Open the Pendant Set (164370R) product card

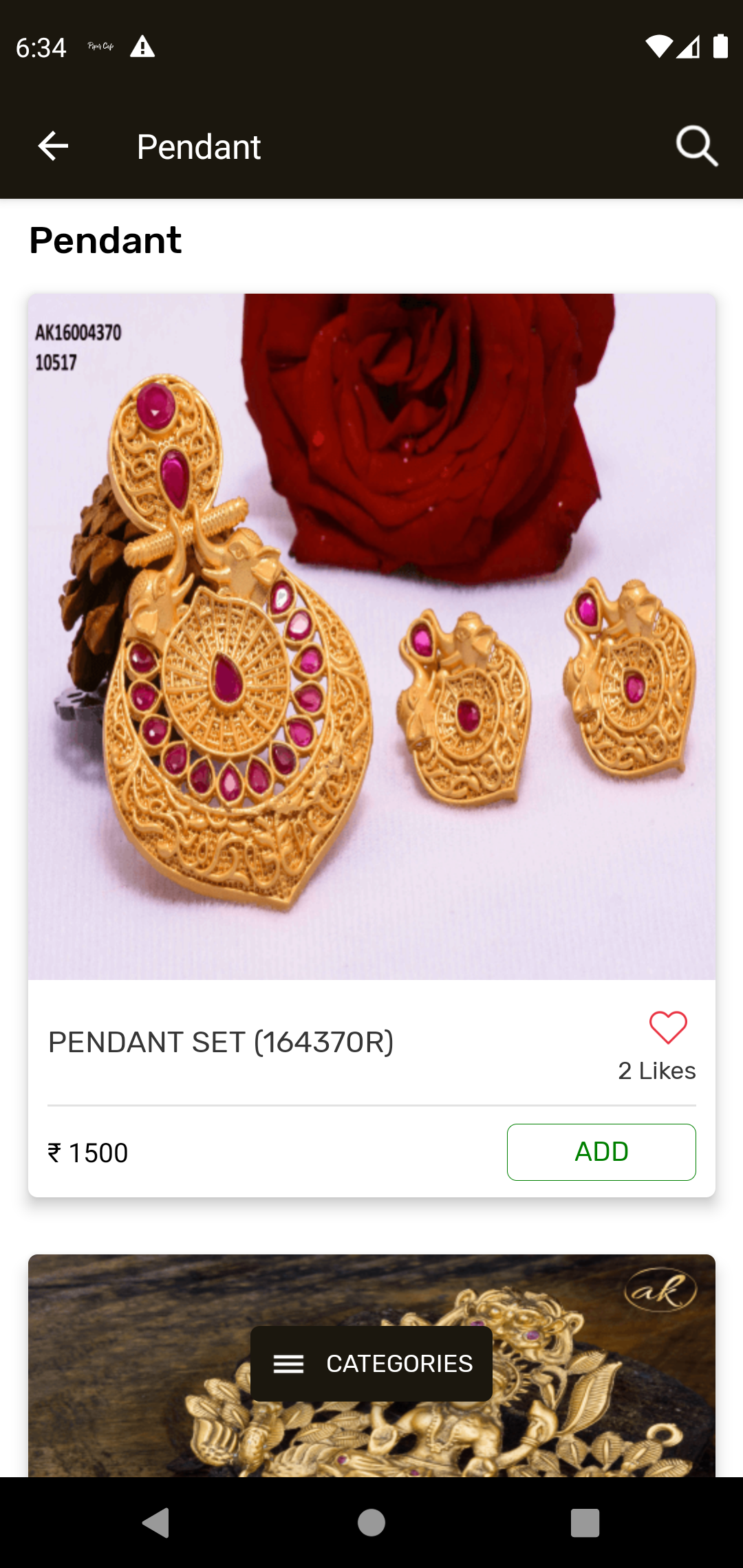coord(371,636)
